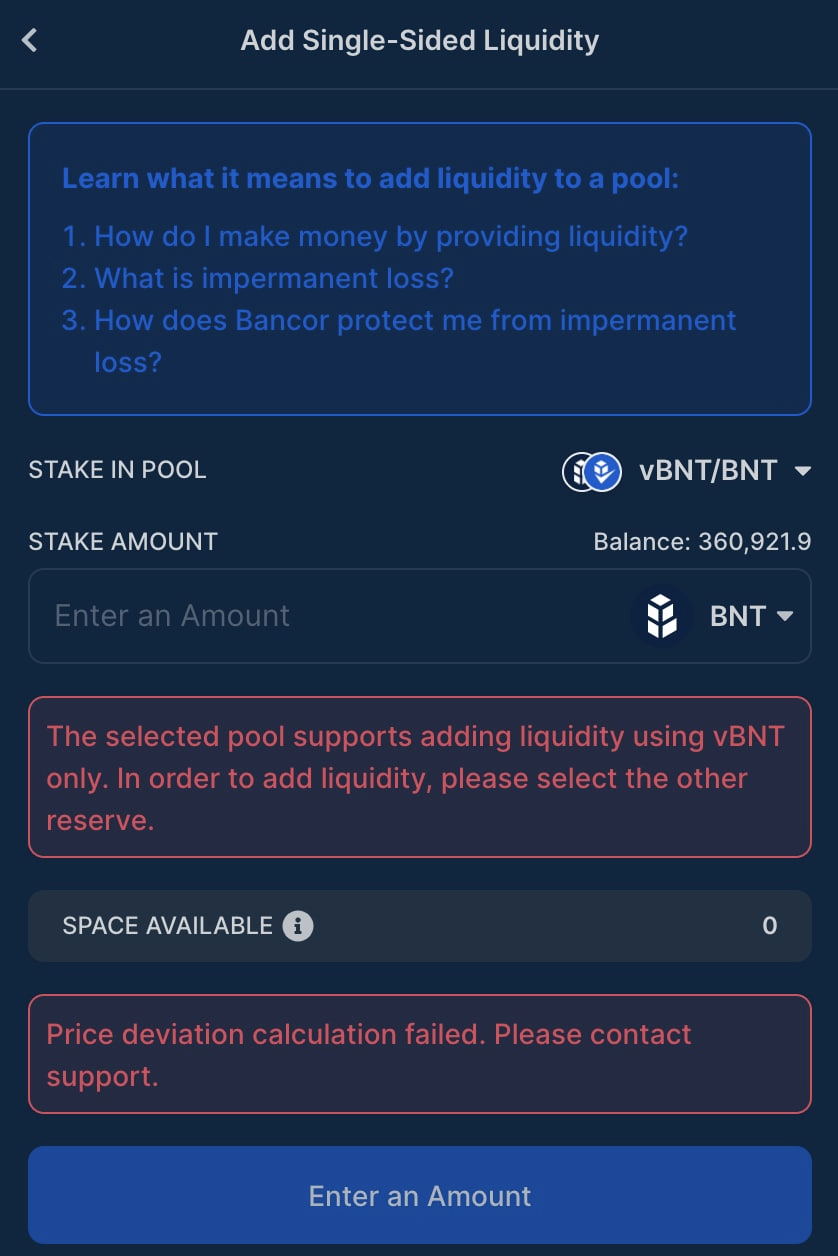Select the BNT hexagon icon near the dropdown

tap(661, 616)
